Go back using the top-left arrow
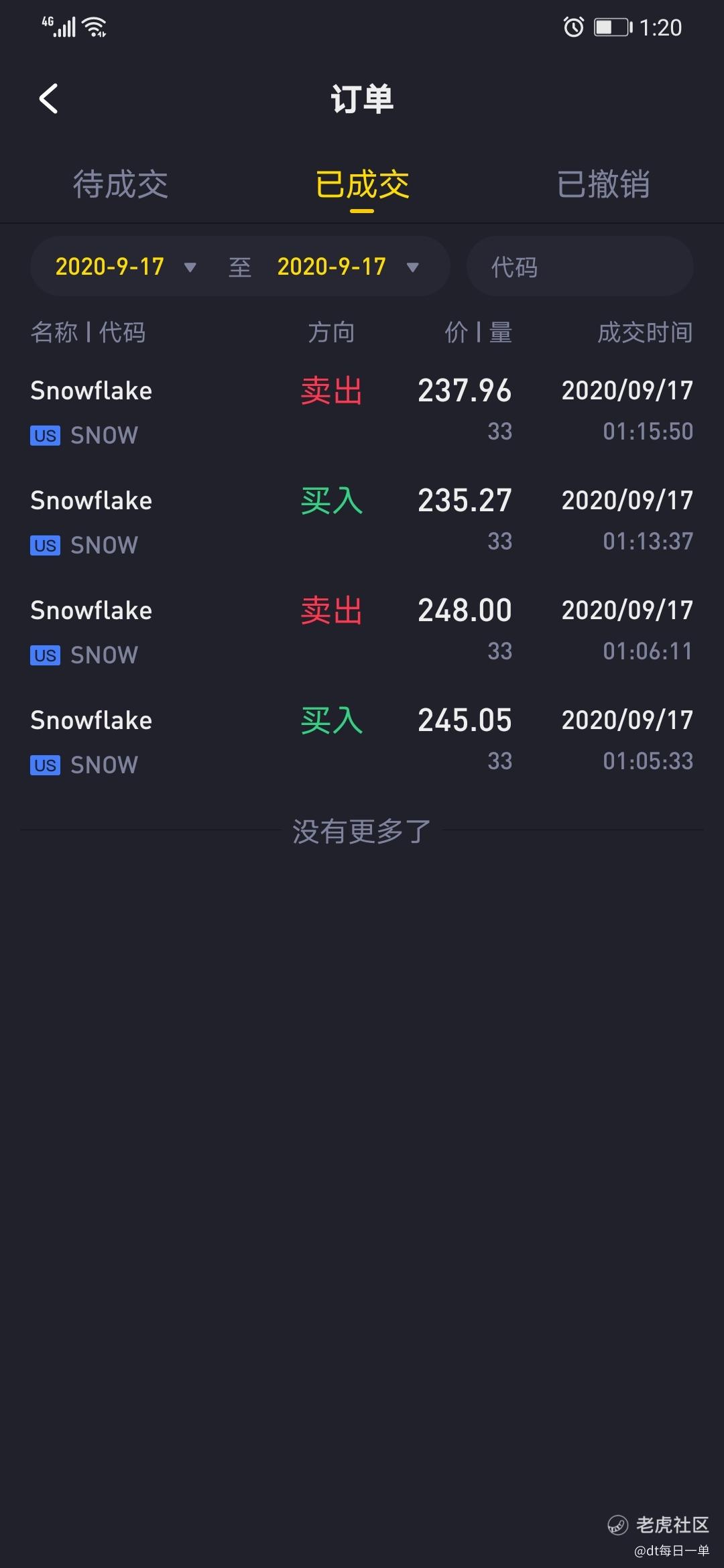This screenshot has width=724, height=1568. click(49, 99)
